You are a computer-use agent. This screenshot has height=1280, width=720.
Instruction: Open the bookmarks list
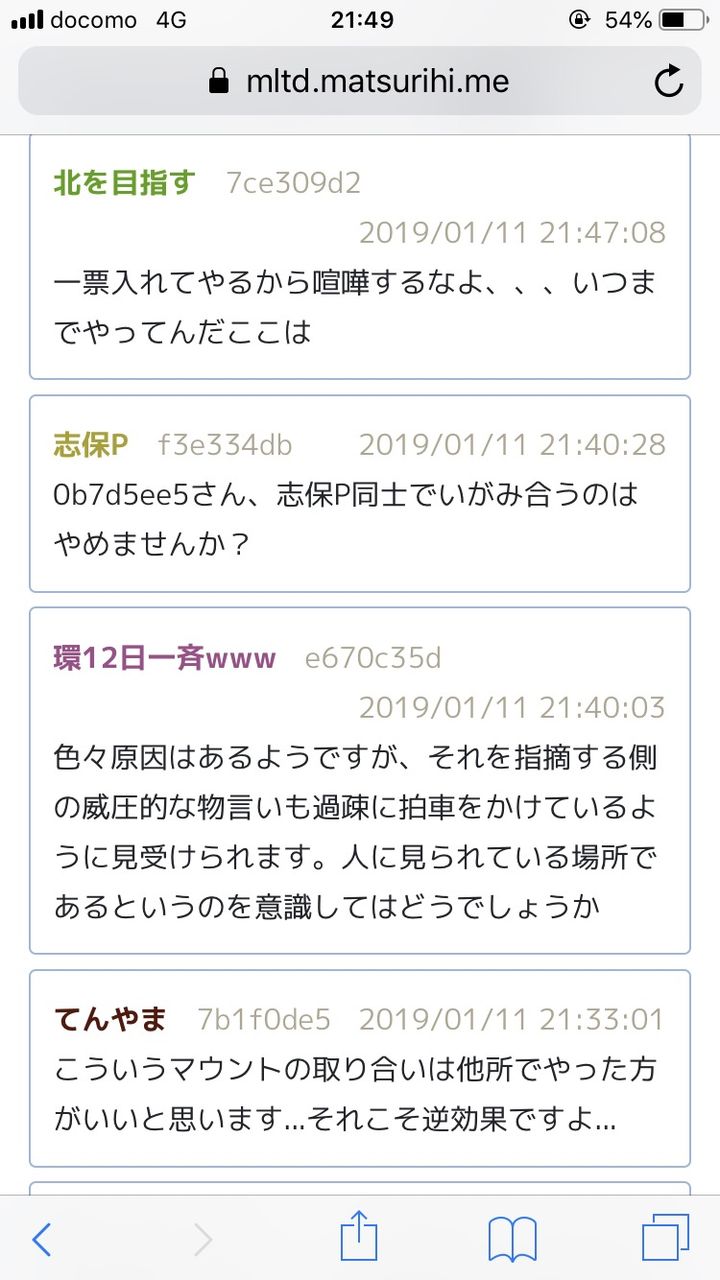click(x=513, y=1240)
